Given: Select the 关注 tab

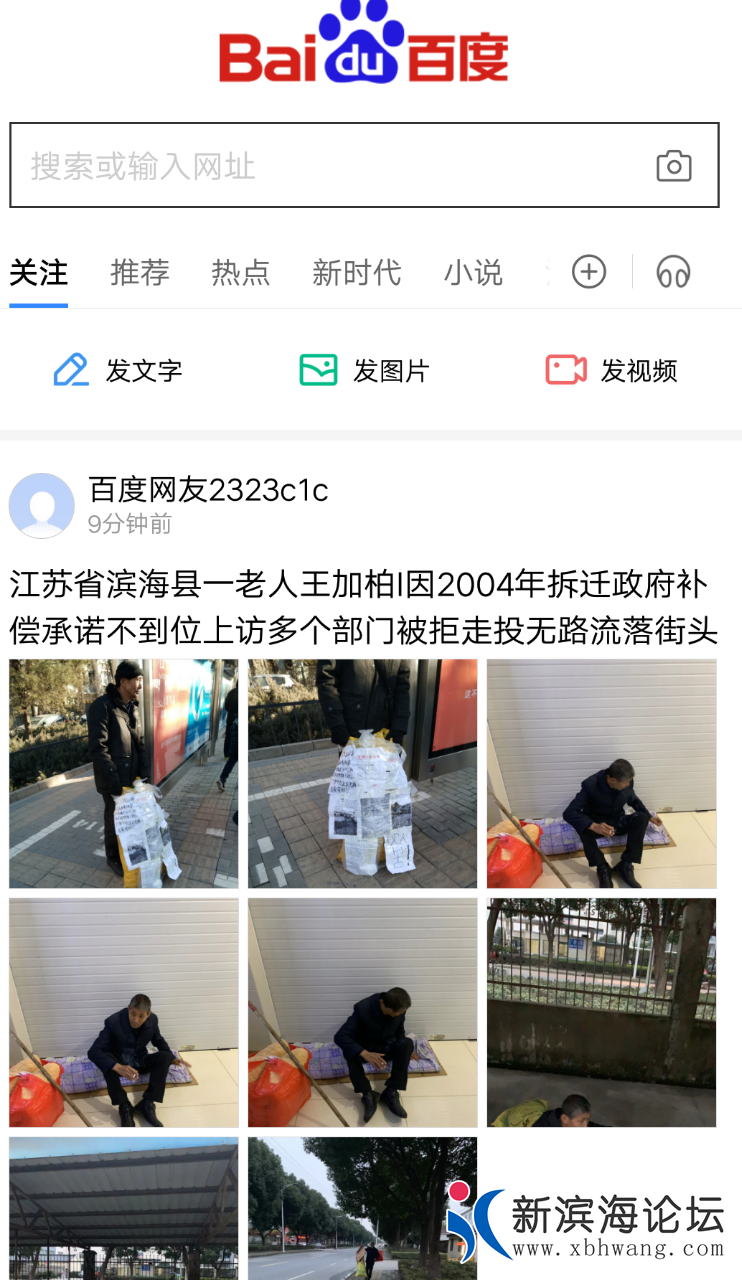Looking at the screenshot, I should 38,272.
